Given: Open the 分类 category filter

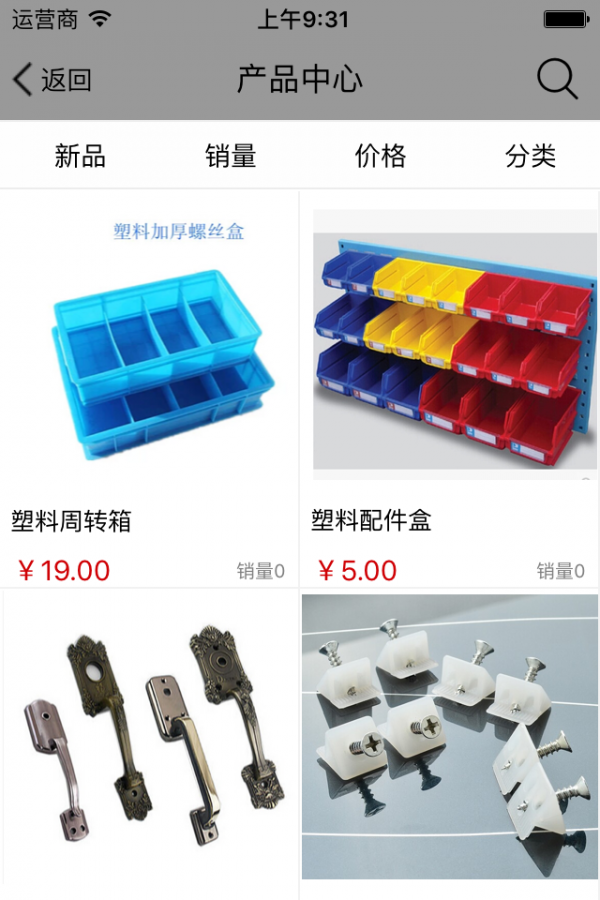Looking at the screenshot, I should coord(530,156).
